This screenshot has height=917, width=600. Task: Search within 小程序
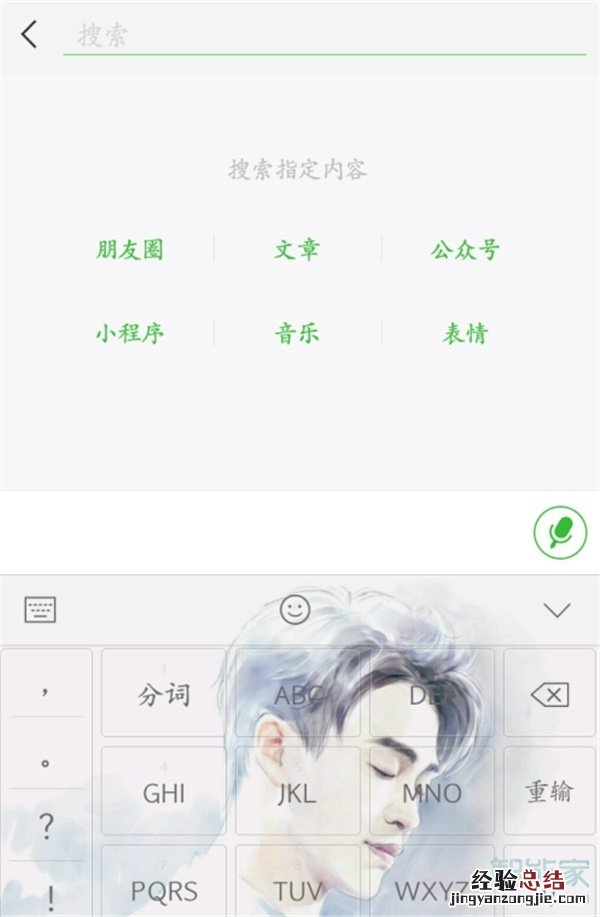tap(130, 334)
